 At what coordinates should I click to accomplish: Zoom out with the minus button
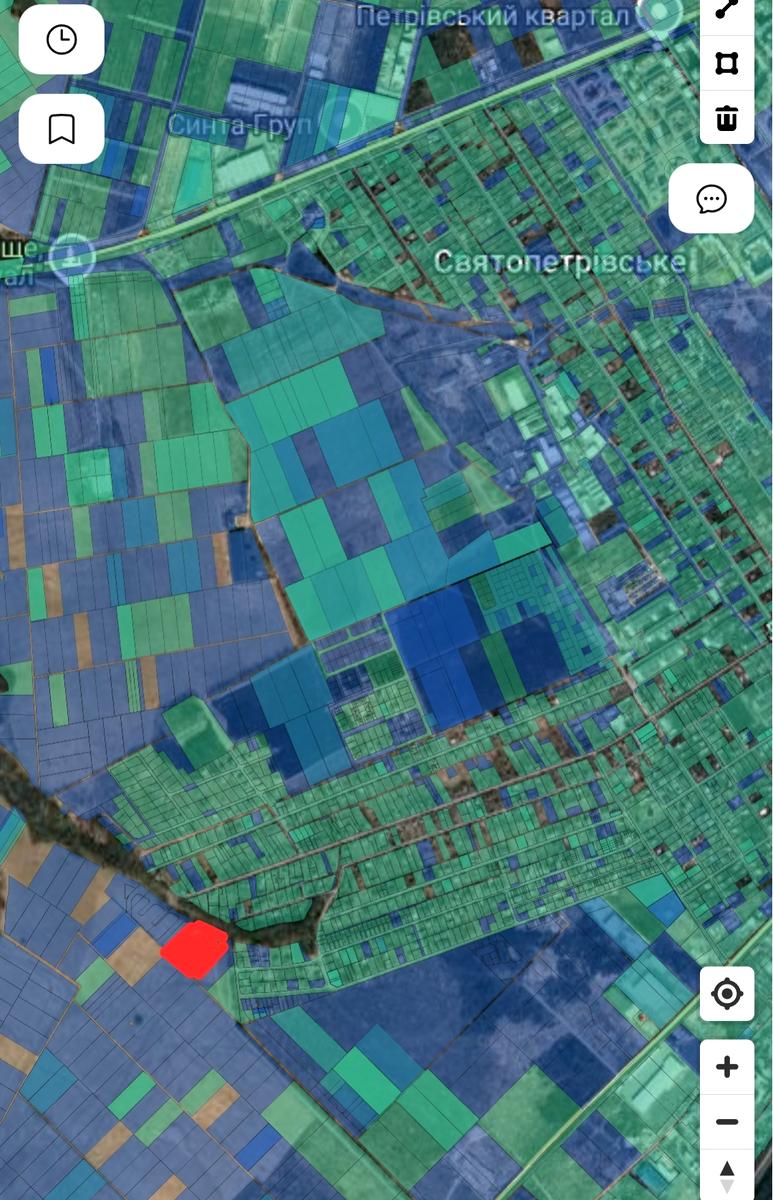point(727,1122)
